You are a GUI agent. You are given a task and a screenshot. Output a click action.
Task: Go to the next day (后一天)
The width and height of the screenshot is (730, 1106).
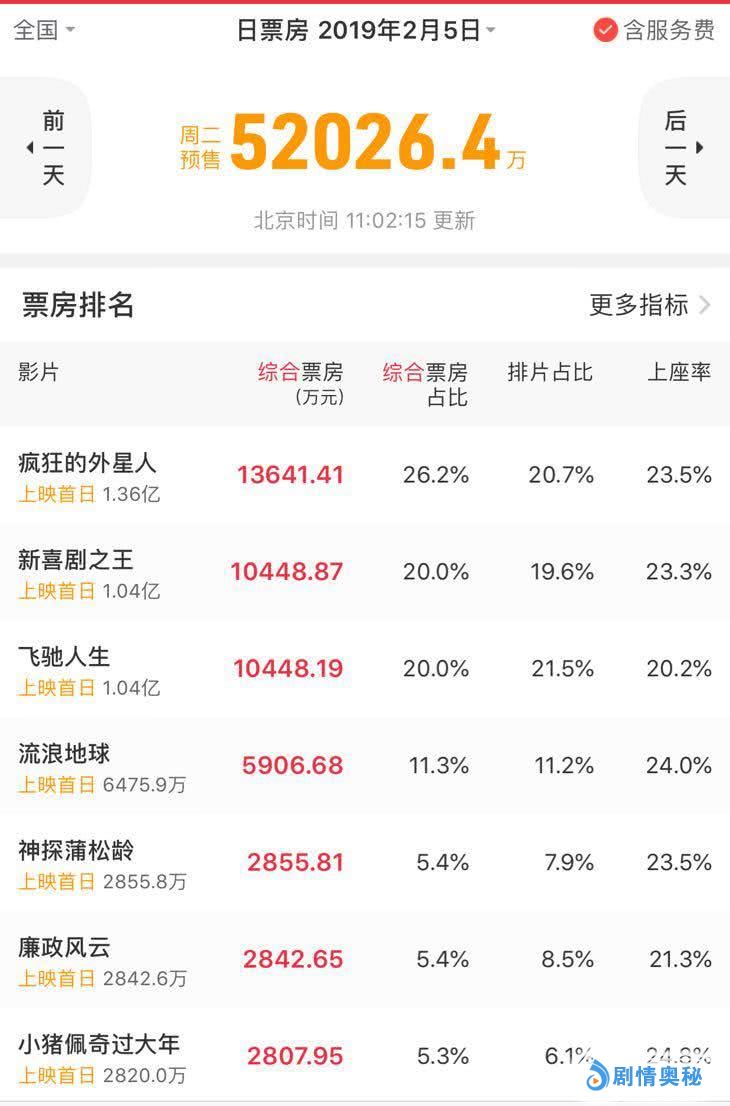pyautogui.click(x=680, y=148)
